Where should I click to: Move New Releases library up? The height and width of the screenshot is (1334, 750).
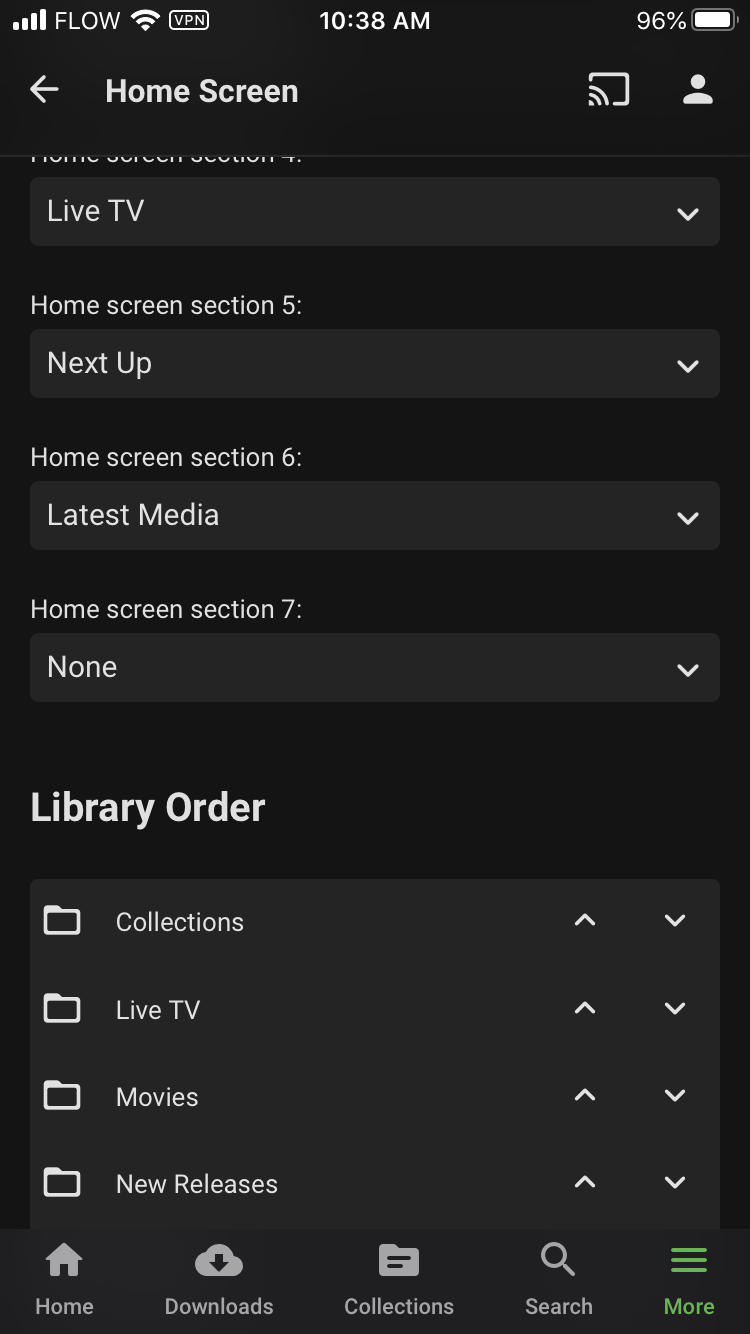click(x=585, y=1183)
